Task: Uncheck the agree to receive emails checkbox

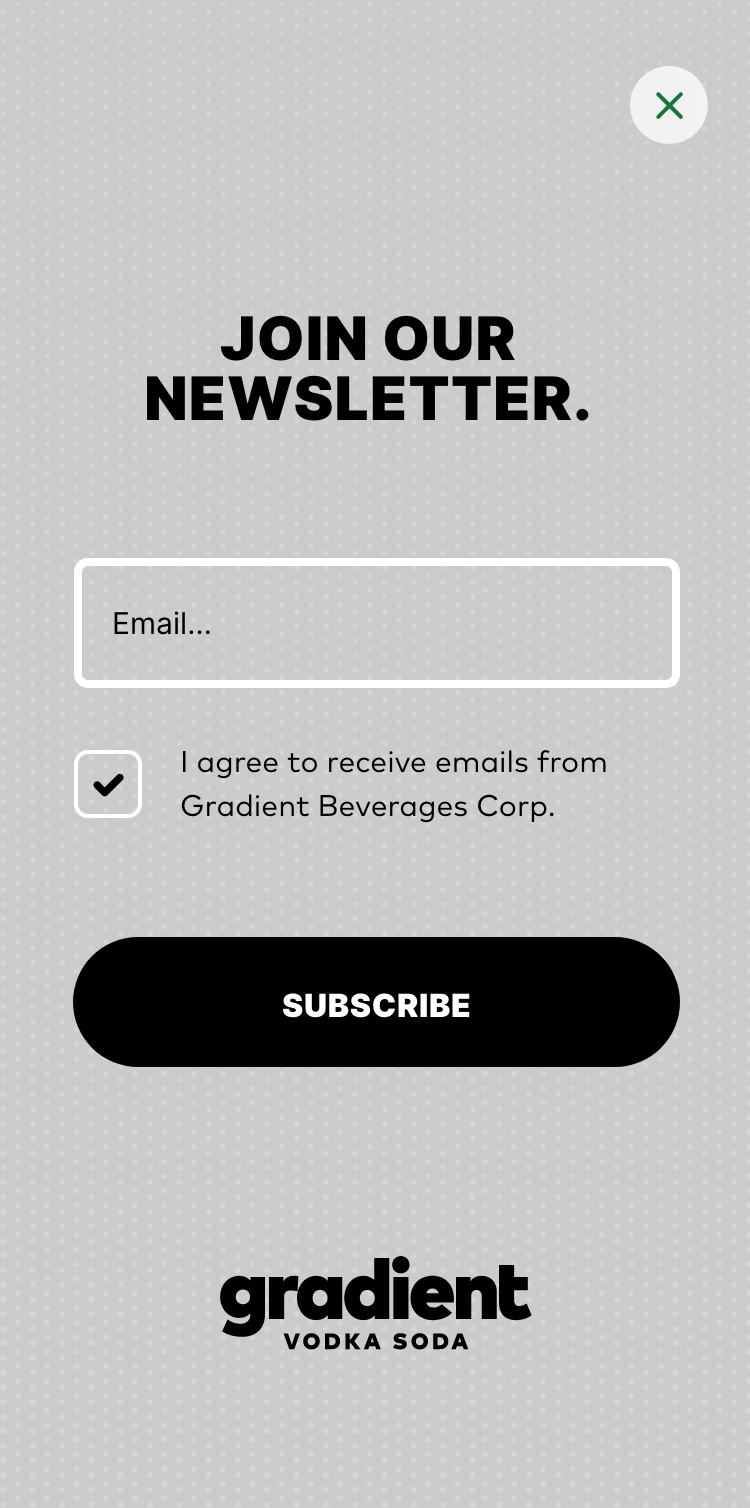Action: tap(108, 784)
